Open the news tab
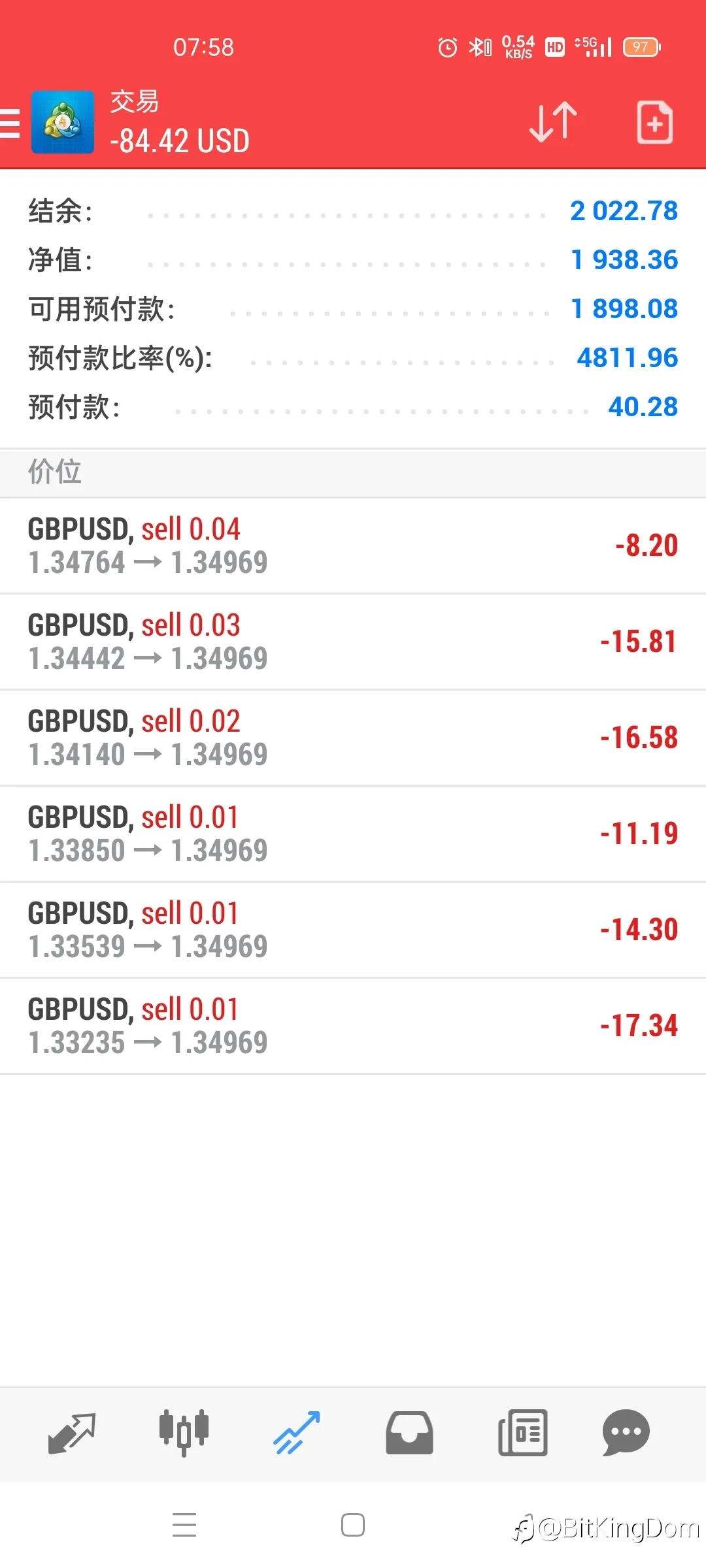 click(523, 1433)
